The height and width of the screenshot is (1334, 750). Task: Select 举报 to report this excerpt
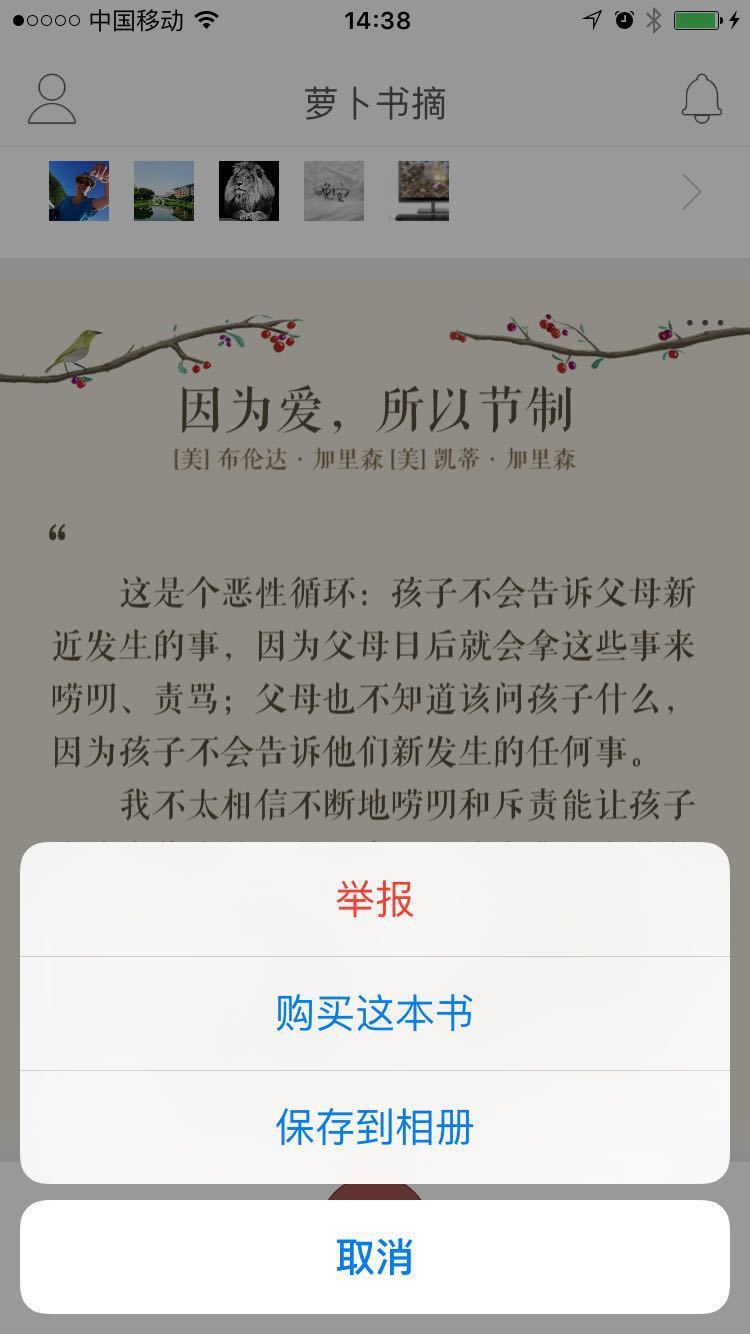pyautogui.click(x=375, y=899)
